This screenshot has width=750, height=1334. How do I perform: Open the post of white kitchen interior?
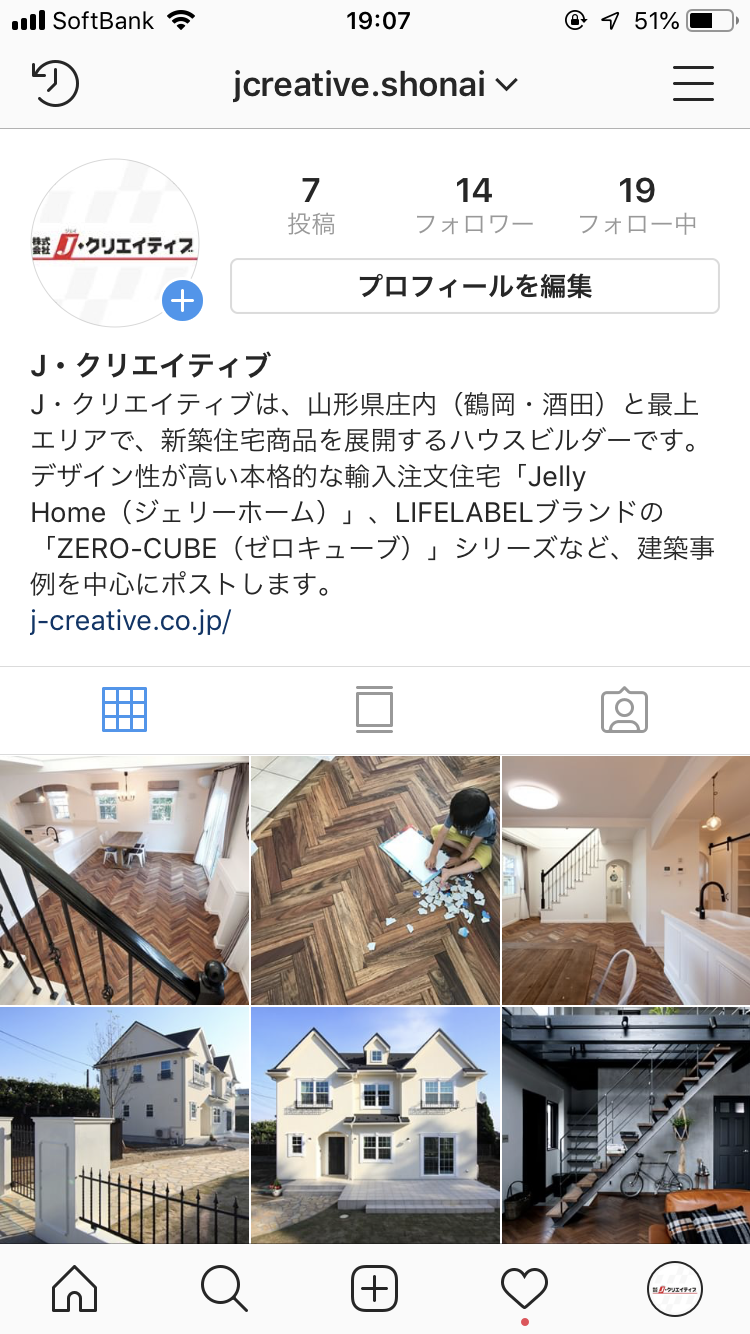click(x=626, y=880)
